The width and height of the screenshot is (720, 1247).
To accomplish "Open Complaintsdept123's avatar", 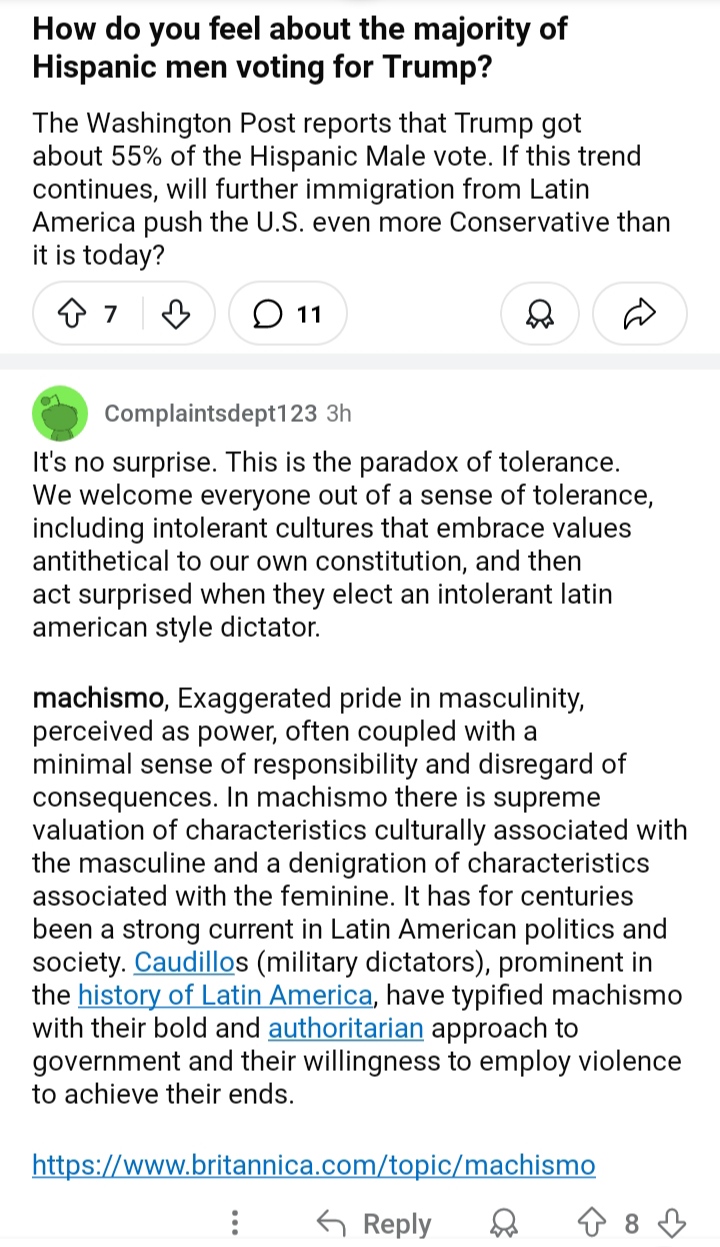I will (62, 414).
